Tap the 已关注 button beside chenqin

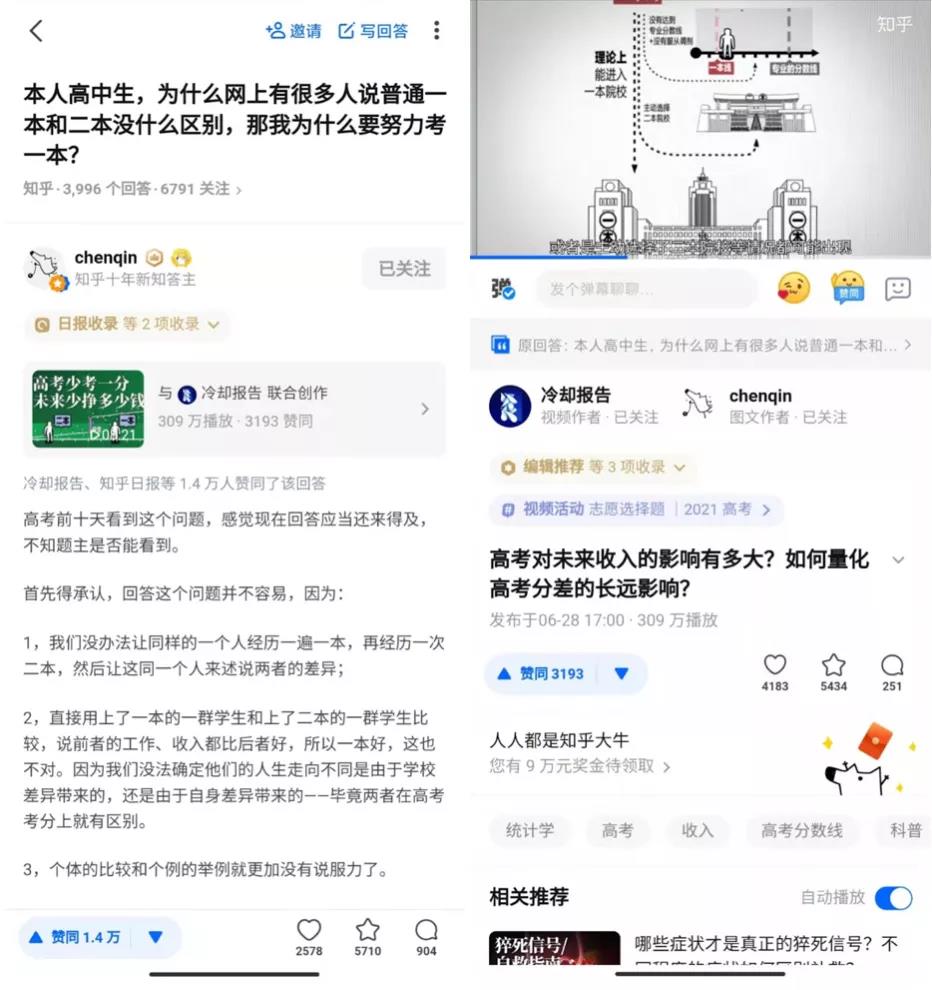coord(404,268)
